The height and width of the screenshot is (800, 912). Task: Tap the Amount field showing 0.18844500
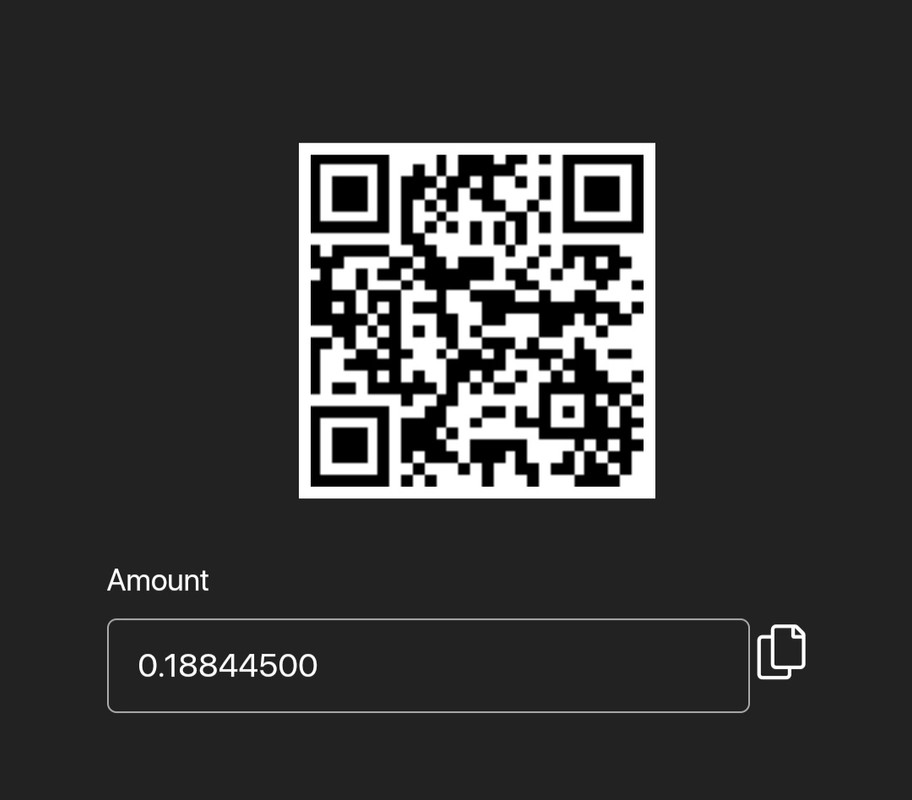click(428, 666)
